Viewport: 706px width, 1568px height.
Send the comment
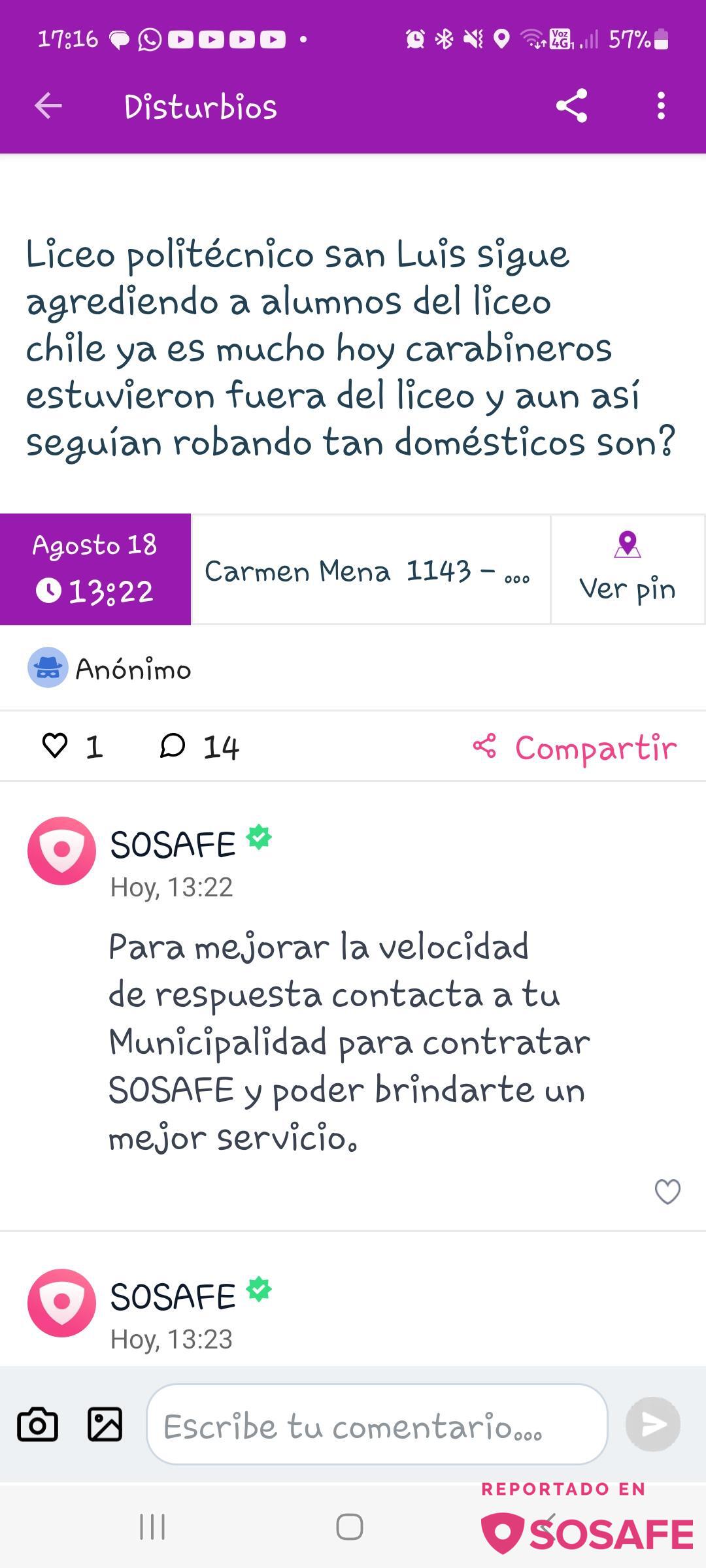[652, 1425]
